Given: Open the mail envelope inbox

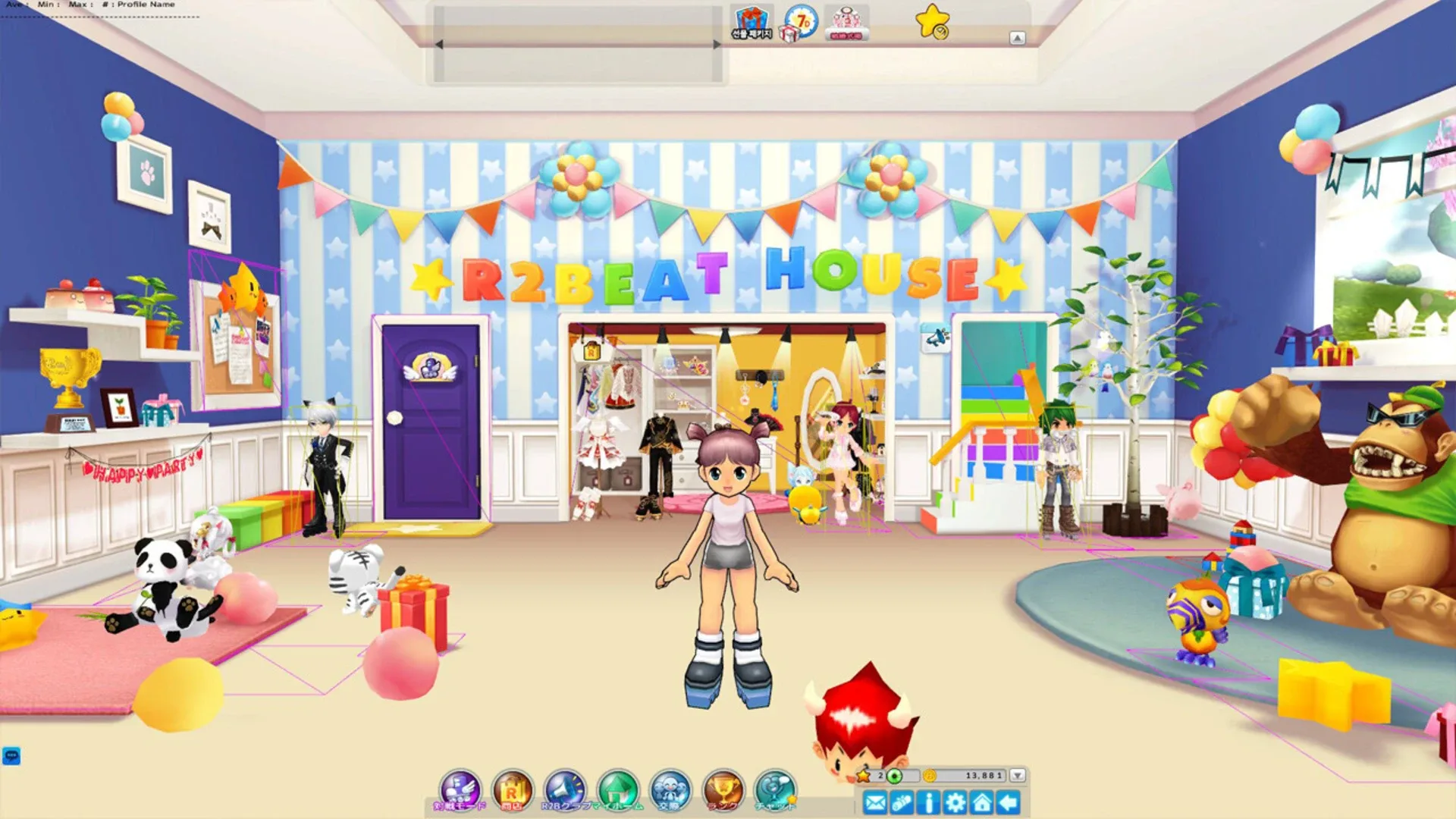Looking at the screenshot, I should [875, 802].
